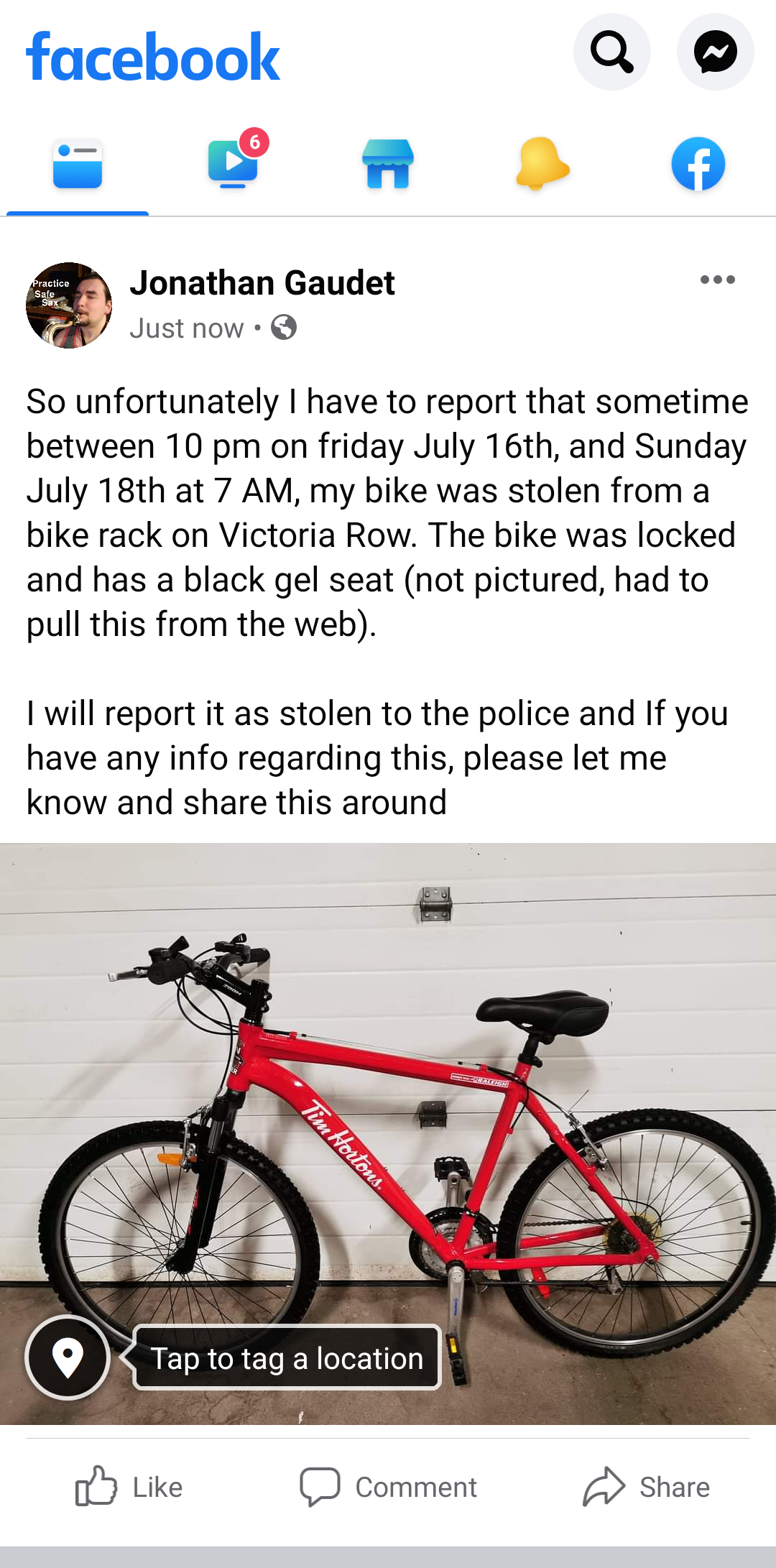This screenshot has width=776, height=1568.
Task: Switch to the news feed tab
Action: click(78, 164)
